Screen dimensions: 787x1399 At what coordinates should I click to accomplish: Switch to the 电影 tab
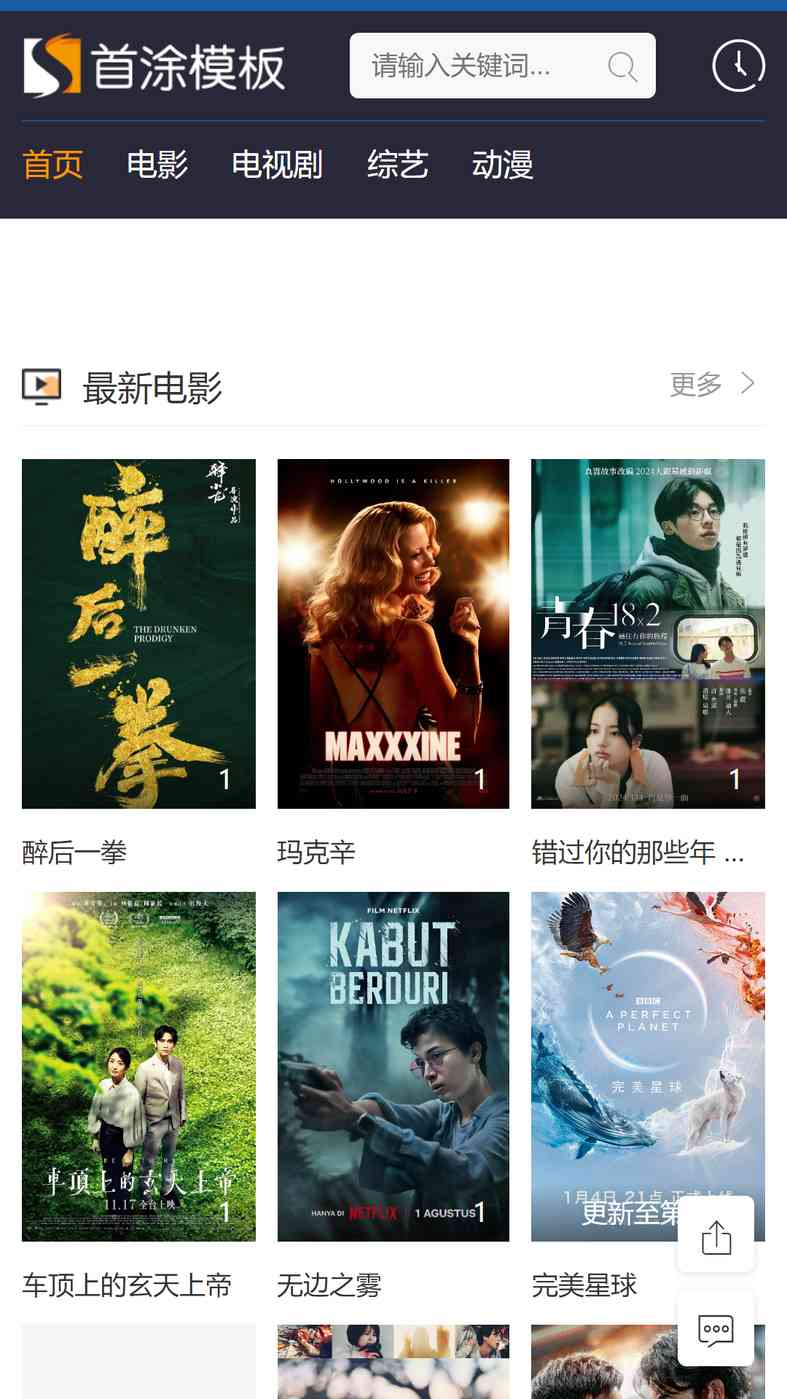(157, 164)
